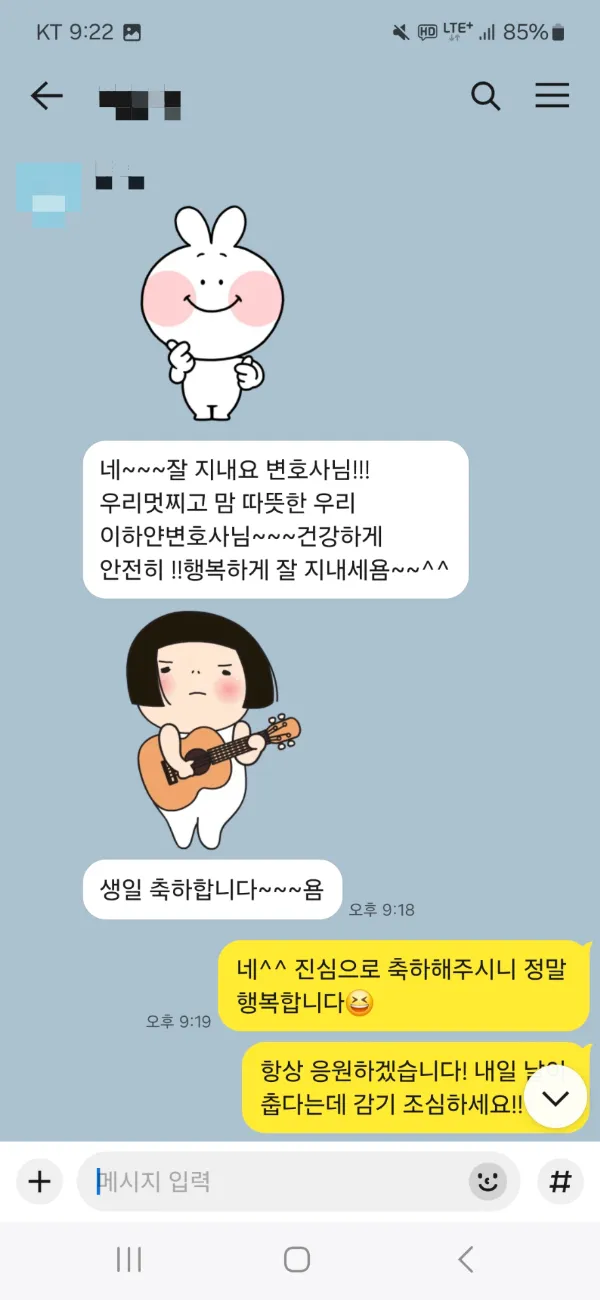Search within this conversation
Image resolution: width=600 pixels, height=1300 pixels.
485,96
